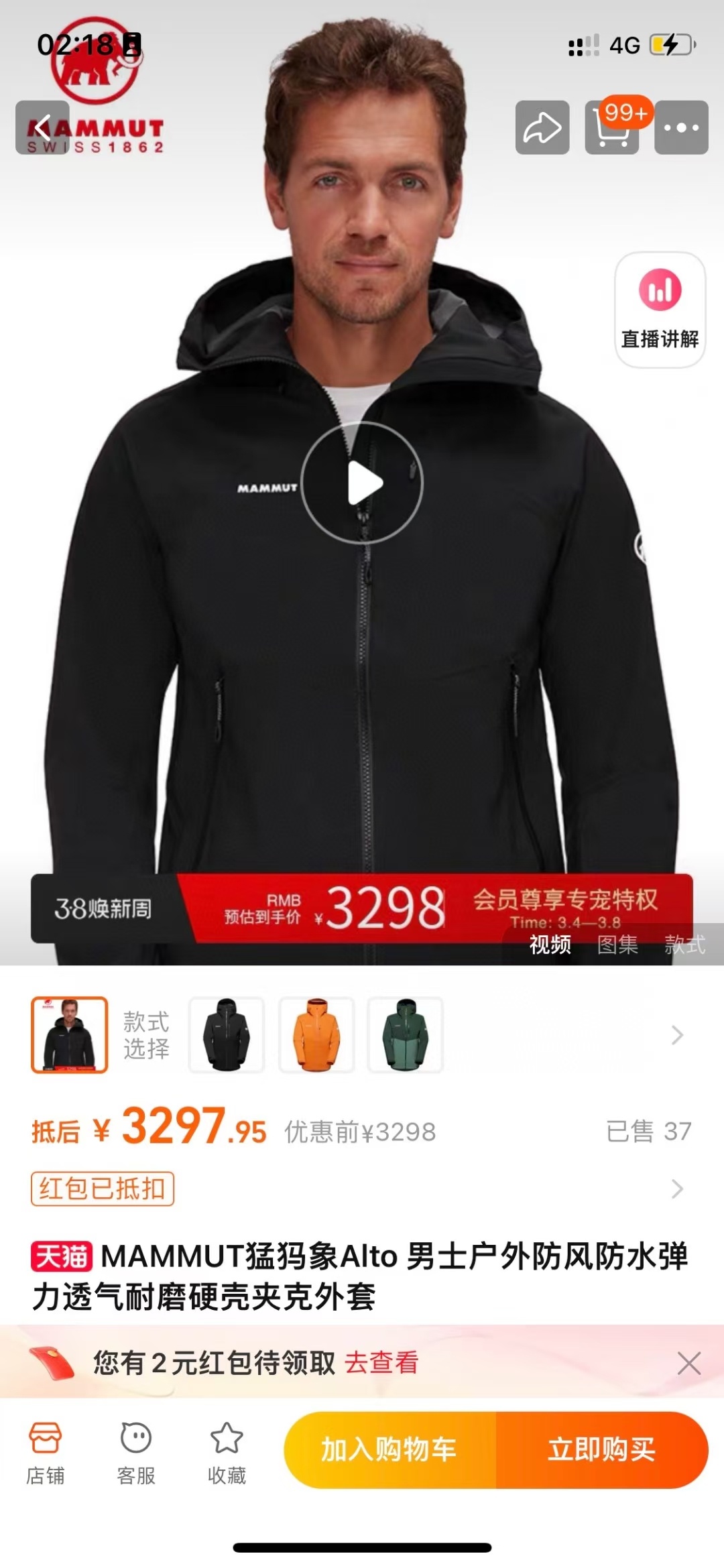Viewport: 724px width, 1568px height.
Task: Open the three-dot overflow menu
Action: [x=681, y=127]
